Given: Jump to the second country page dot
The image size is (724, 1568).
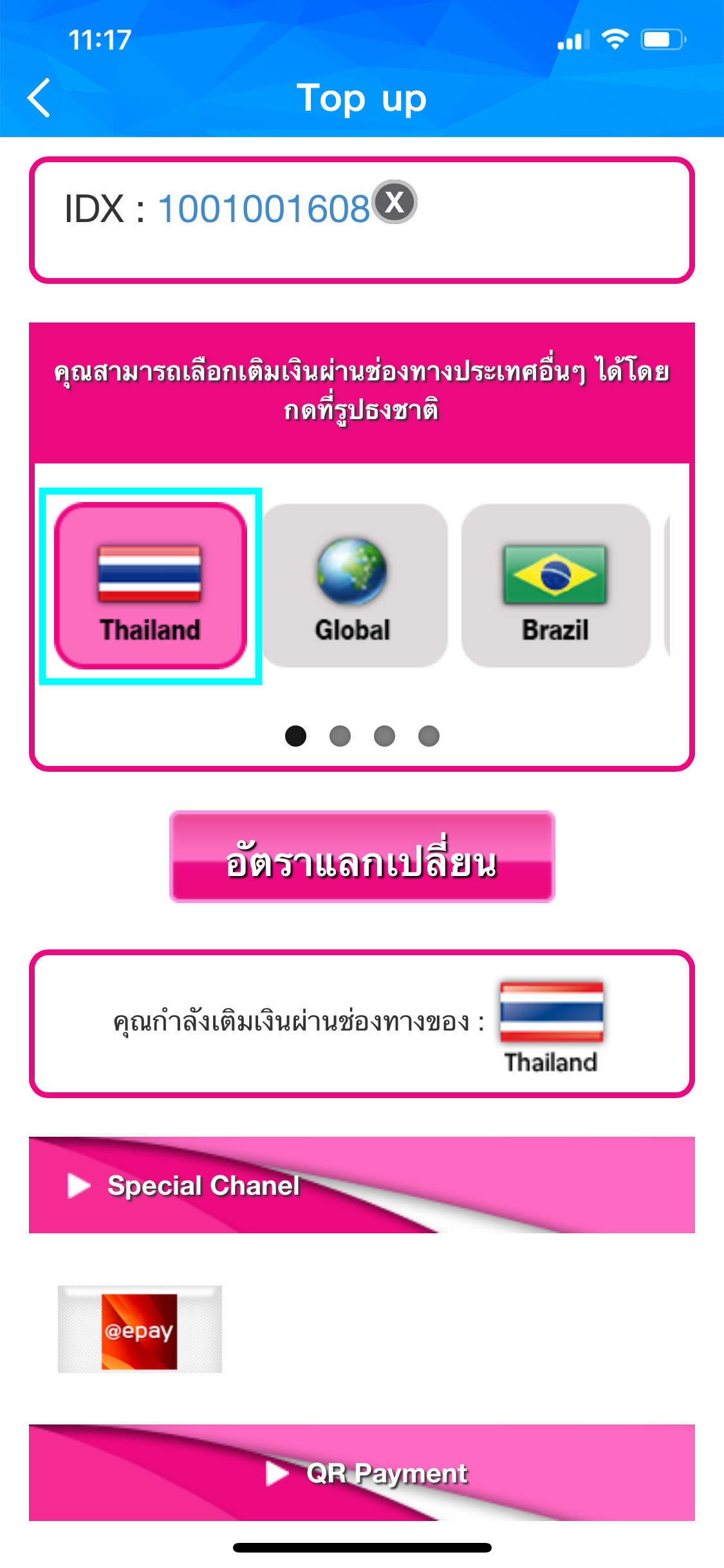Looking at the screenshot, I should [x=340, y=736].
